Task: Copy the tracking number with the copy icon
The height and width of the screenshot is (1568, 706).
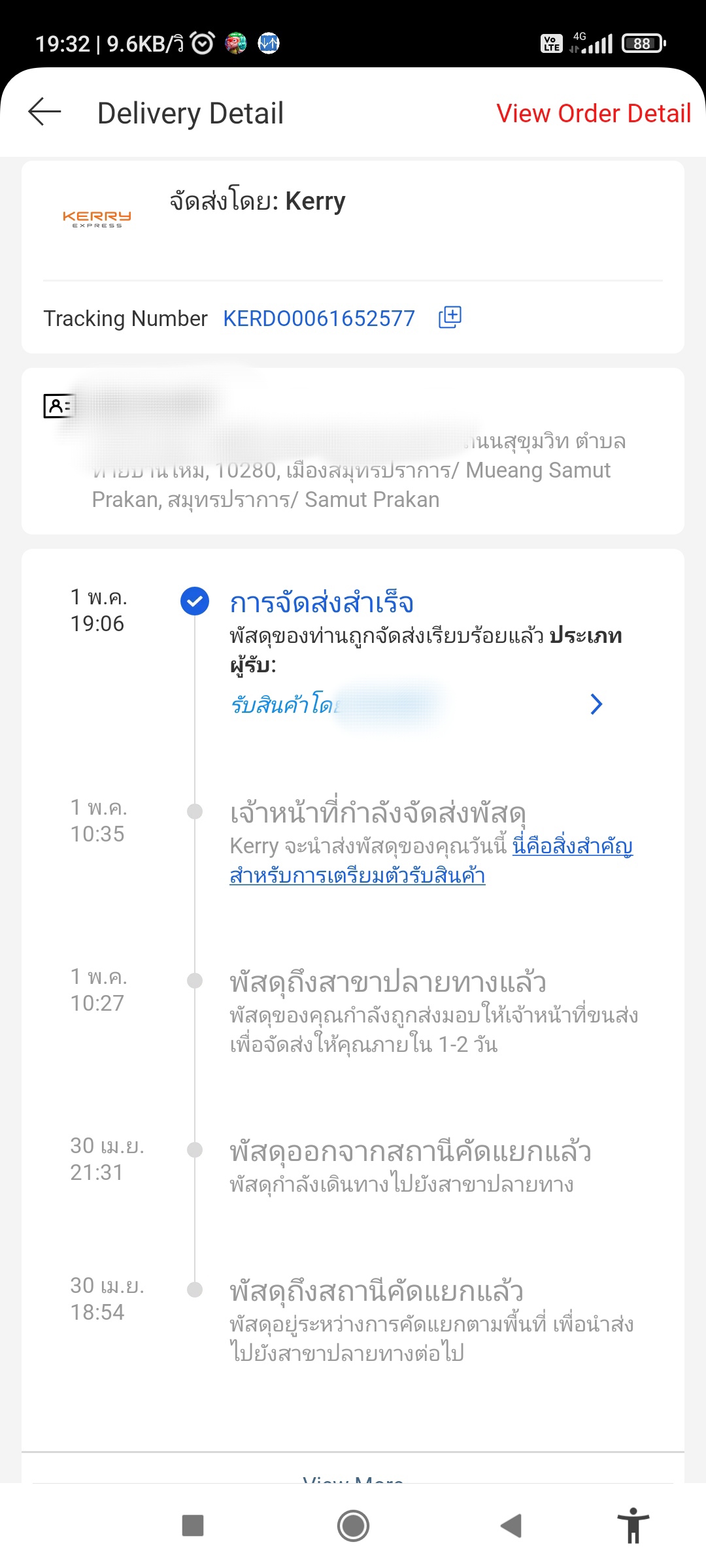Action: pyautogui.click(x=450, y=318)
